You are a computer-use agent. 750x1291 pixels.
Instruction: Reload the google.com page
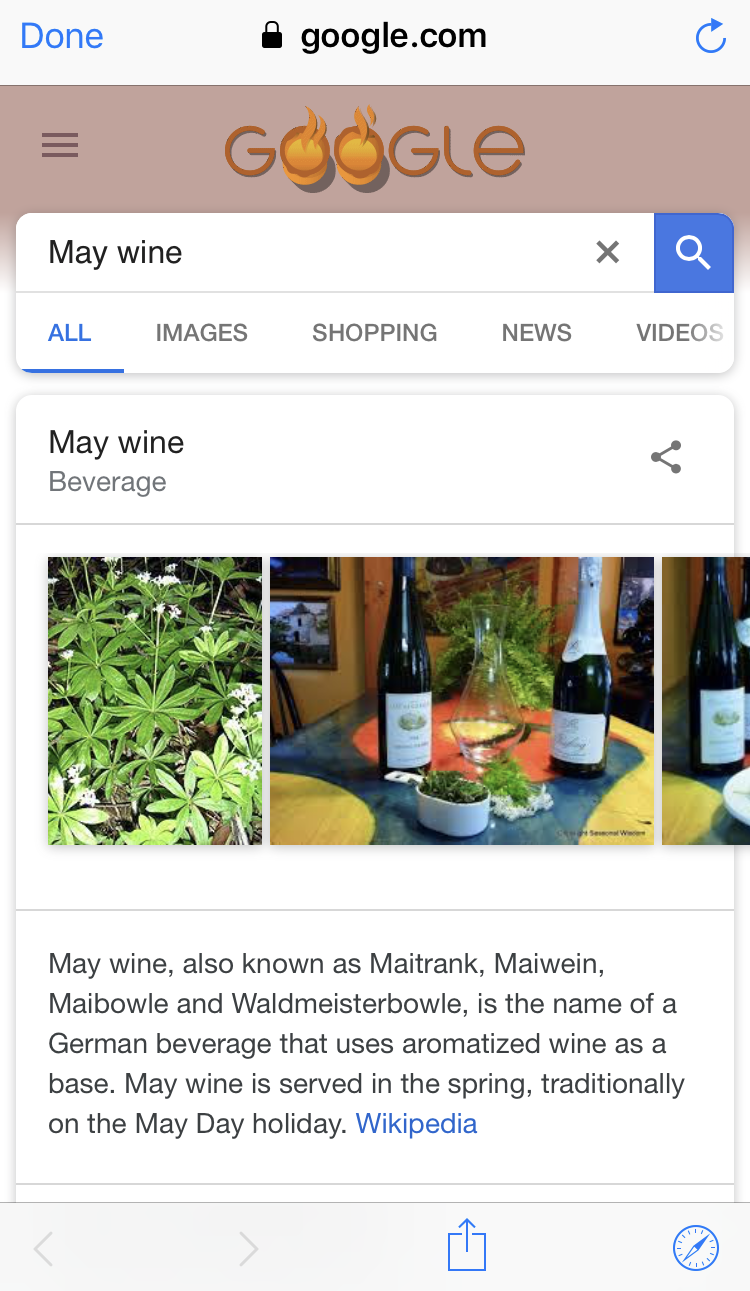click(709, 37)
